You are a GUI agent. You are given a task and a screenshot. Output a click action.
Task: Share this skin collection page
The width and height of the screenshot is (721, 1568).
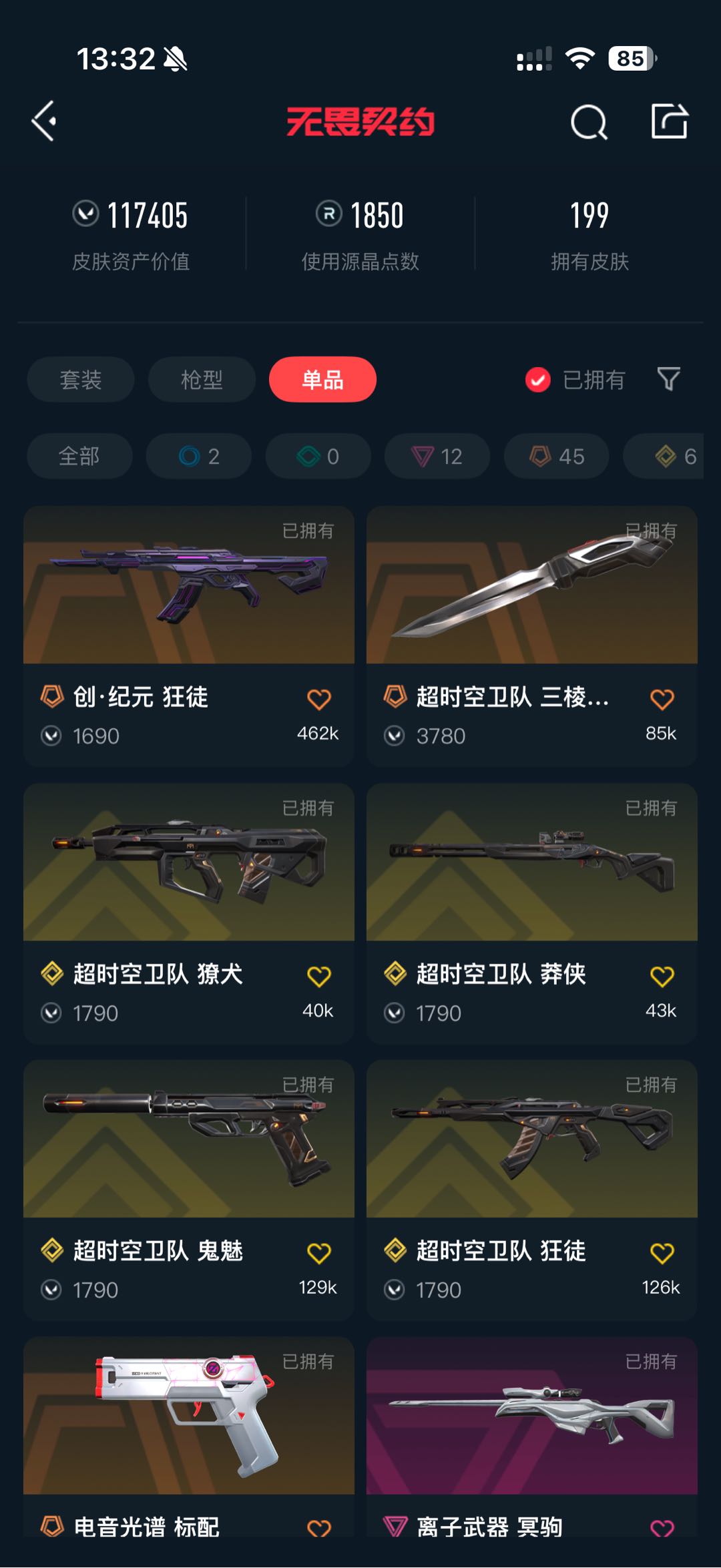[x=669, y=121]
